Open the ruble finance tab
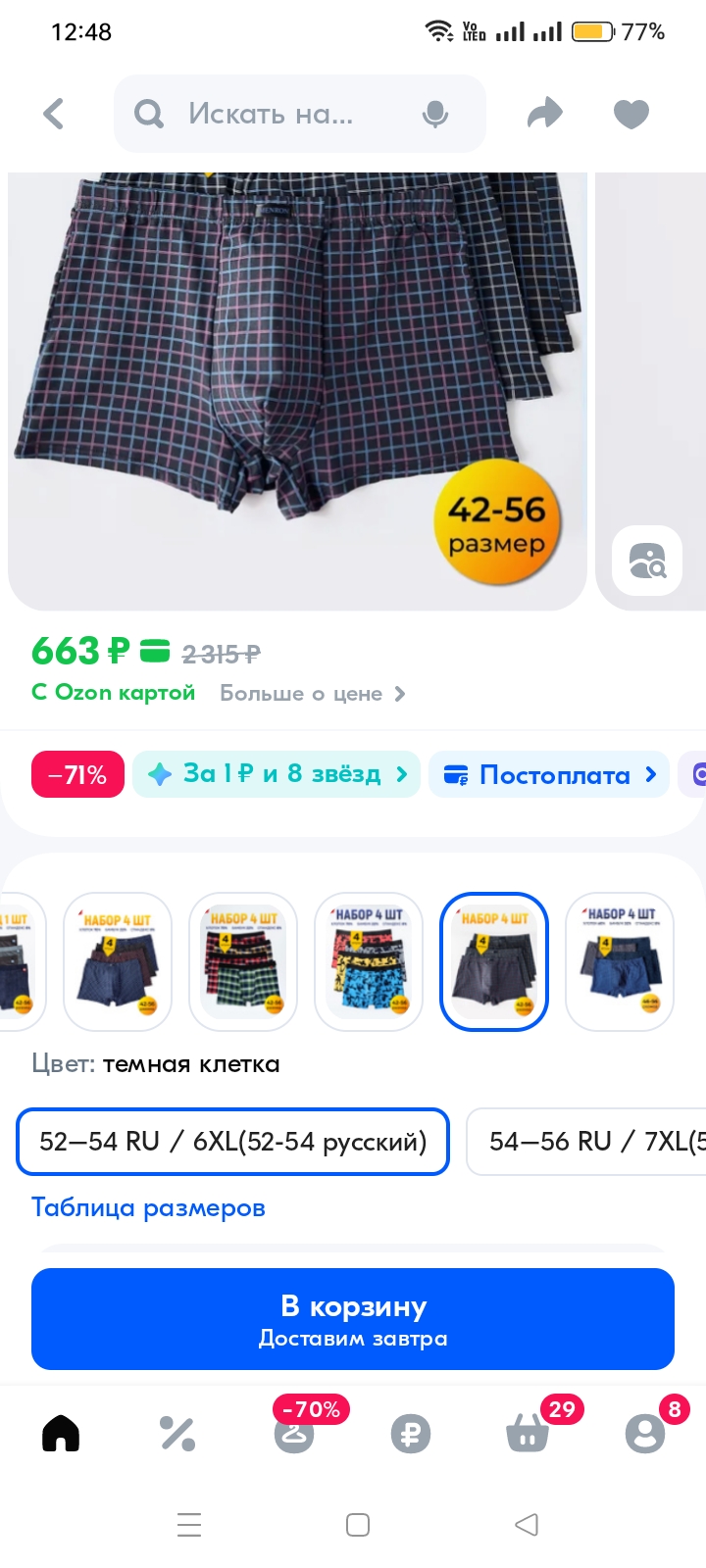 coord(410,1434)
